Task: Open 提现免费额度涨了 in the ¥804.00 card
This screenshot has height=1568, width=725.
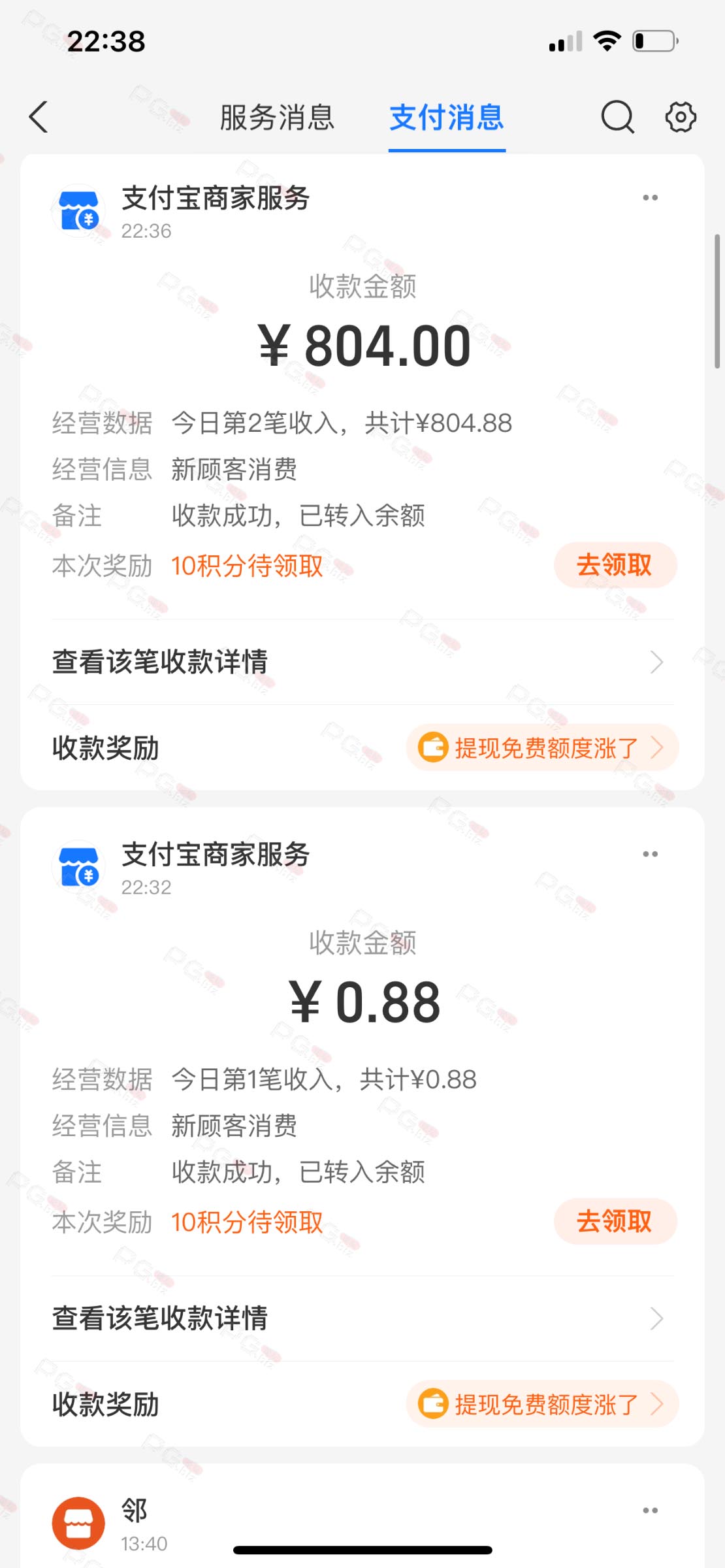Action: tap(542, 747)
